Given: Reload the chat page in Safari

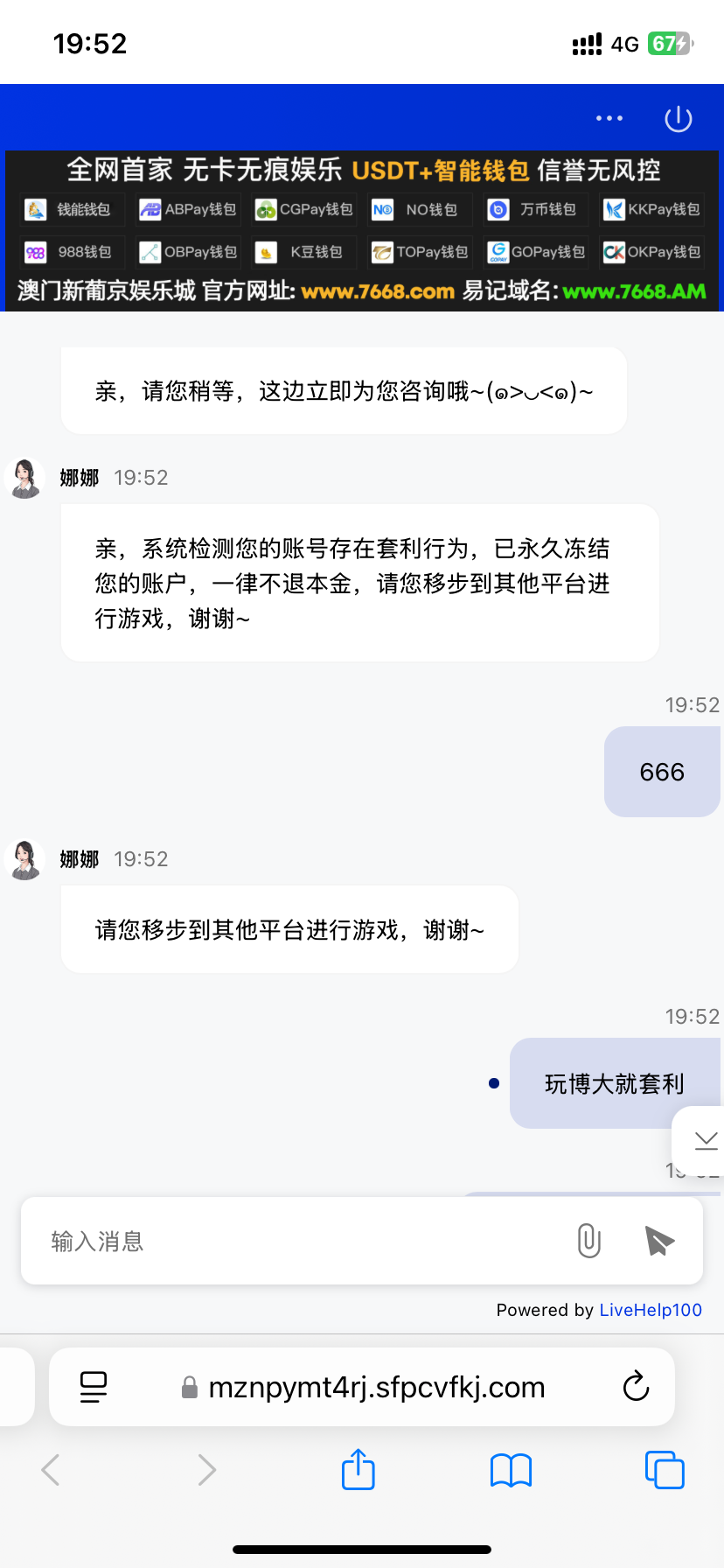Looking at the screenshot, I should click(x=636, y=1386).
